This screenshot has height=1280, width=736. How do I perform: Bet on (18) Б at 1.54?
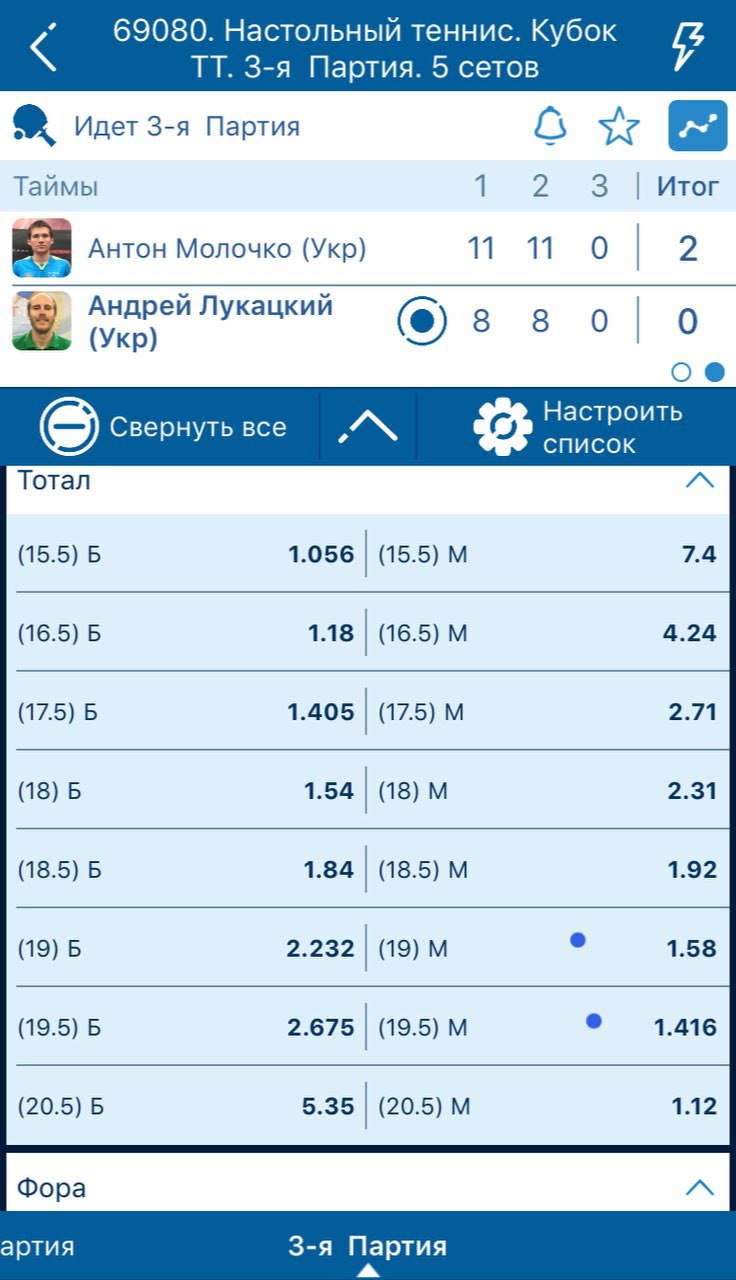click(186, 791)
